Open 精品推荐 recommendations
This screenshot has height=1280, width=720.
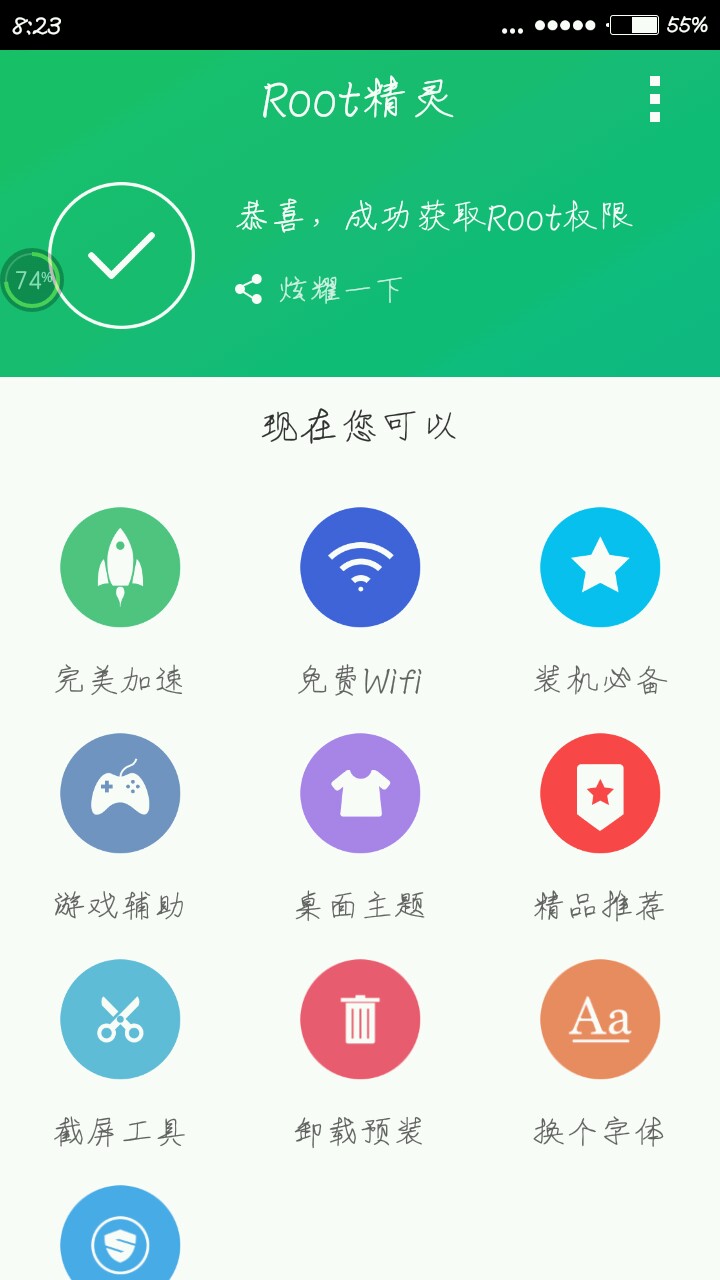coord(600,793)
